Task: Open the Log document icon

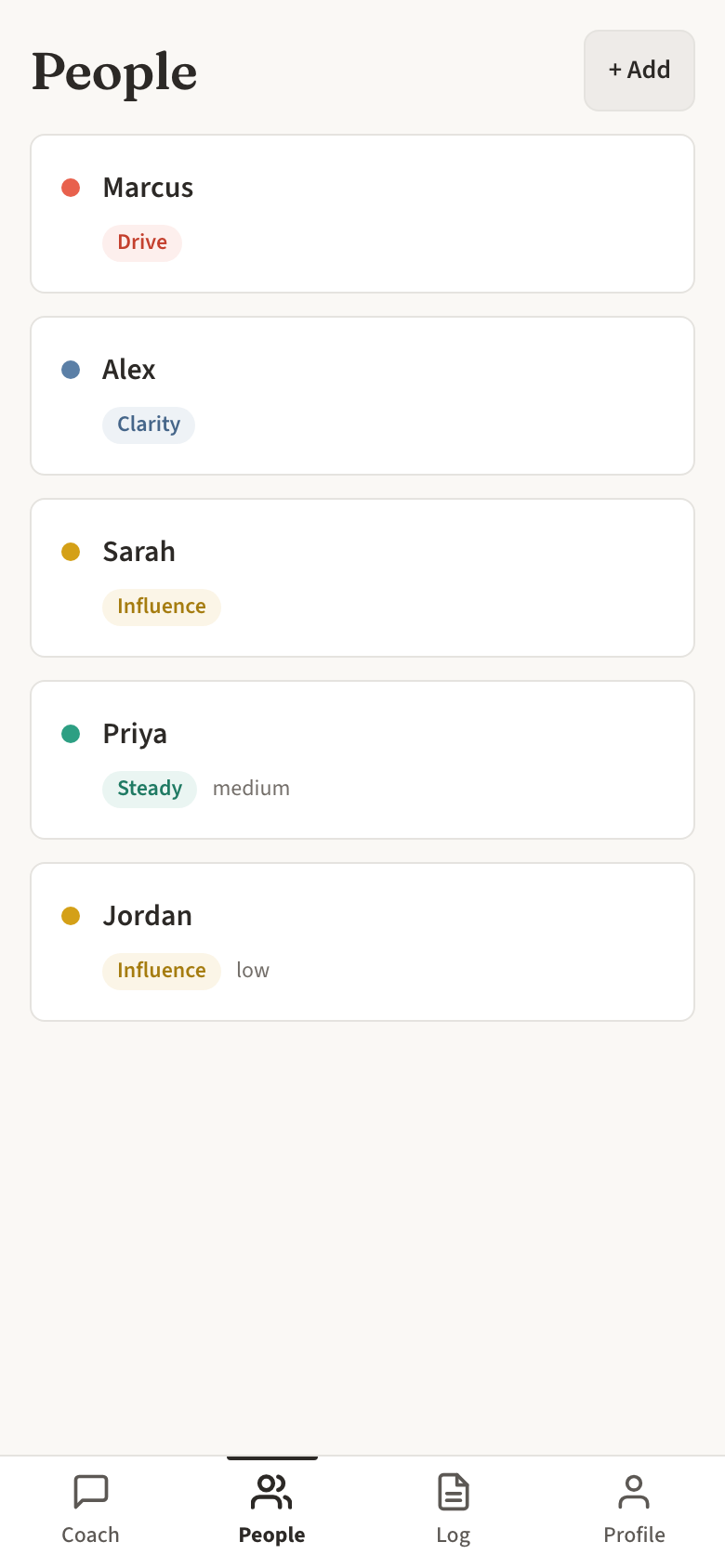Action: [x=453, y=1492]
